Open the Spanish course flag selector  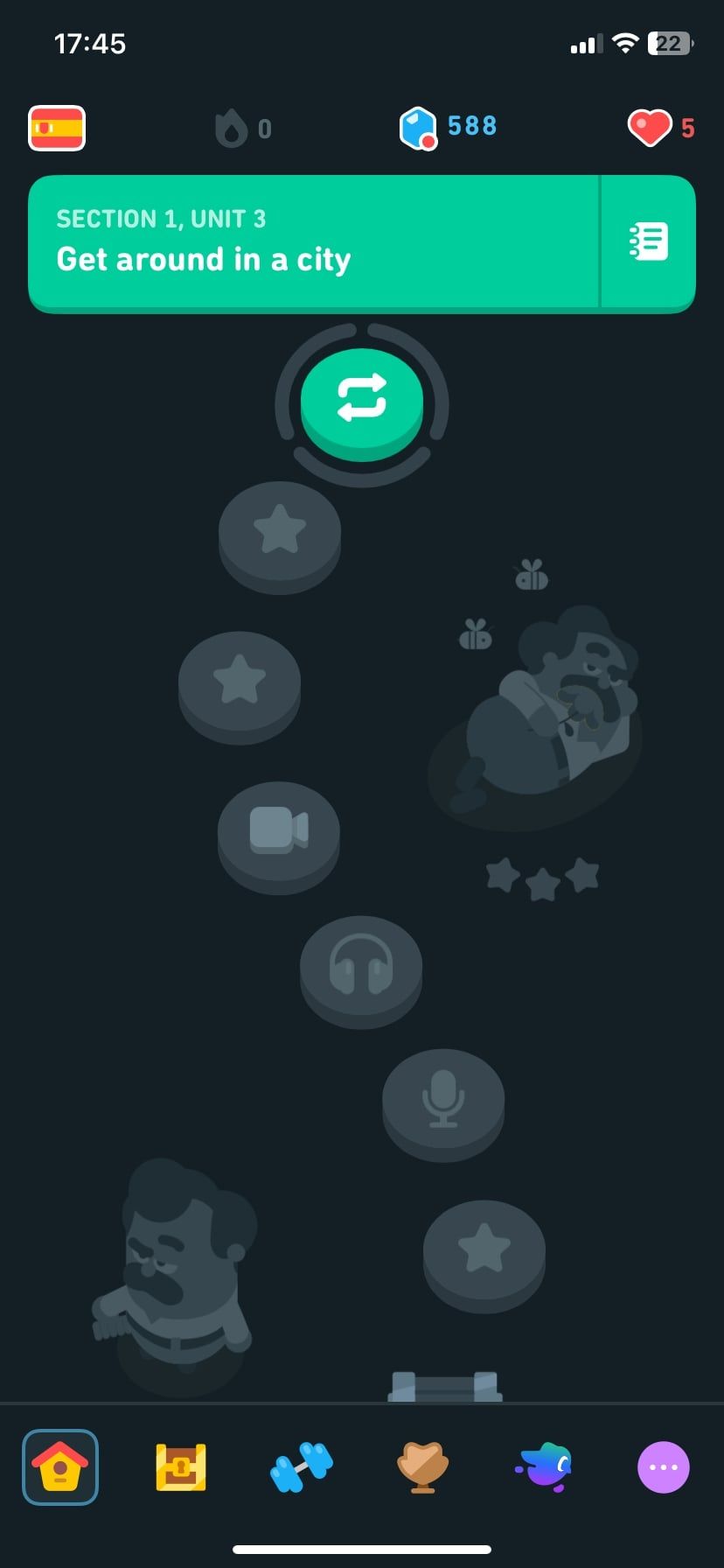pos(57,128)
